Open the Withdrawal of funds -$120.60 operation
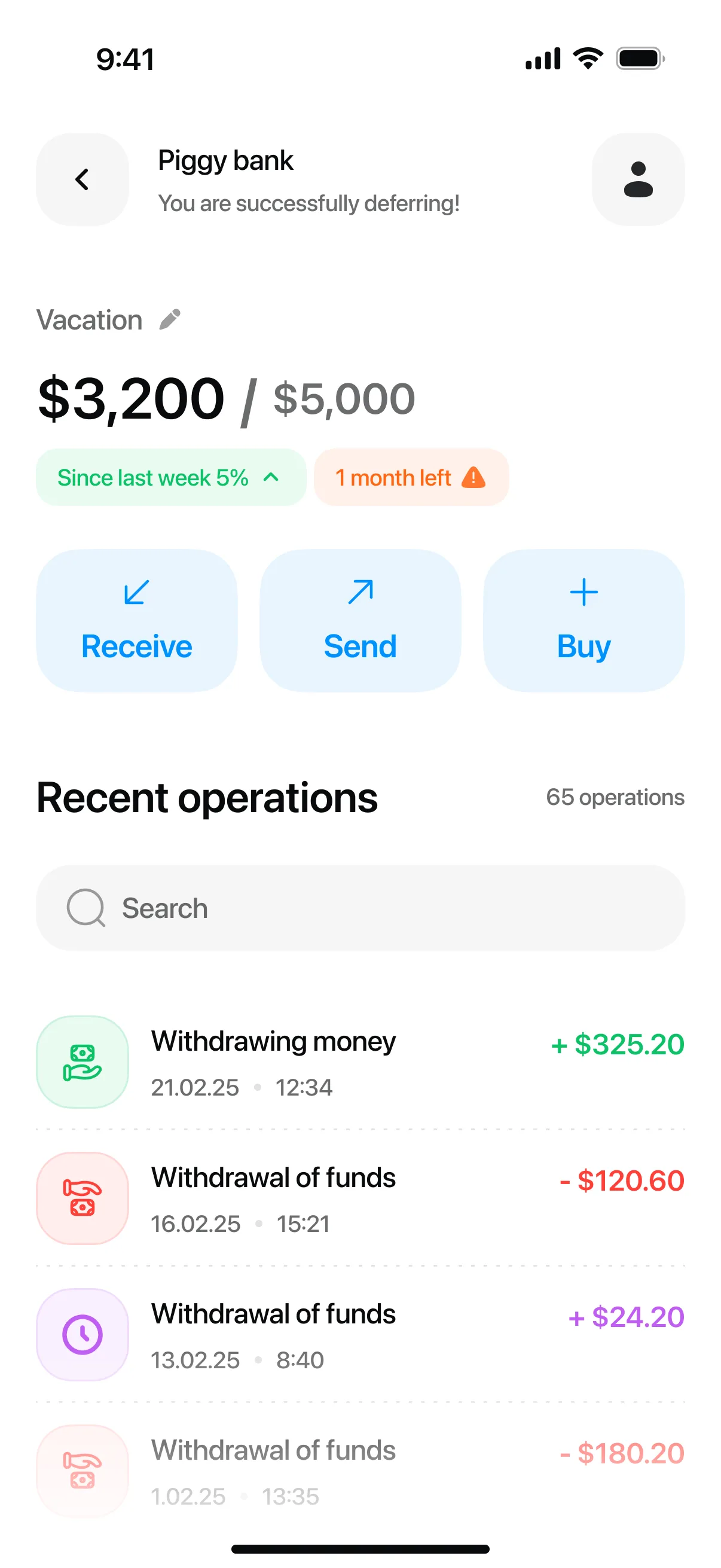This screenshot has height=1568, width=721. coord(360,1198)
